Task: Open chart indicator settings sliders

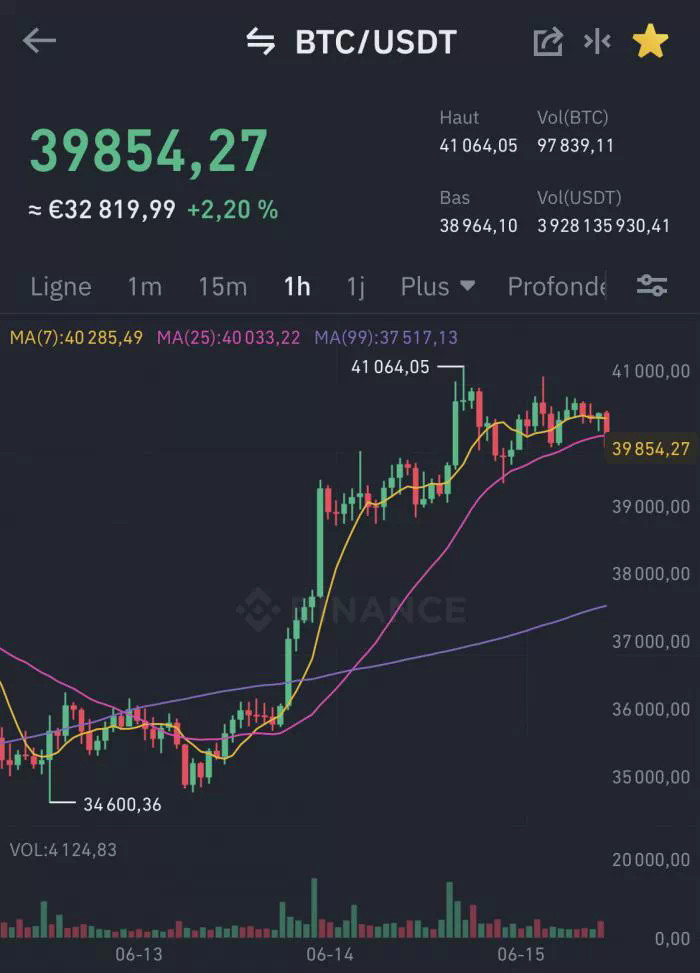Action: pyautogui.click(x=652, y=286)
